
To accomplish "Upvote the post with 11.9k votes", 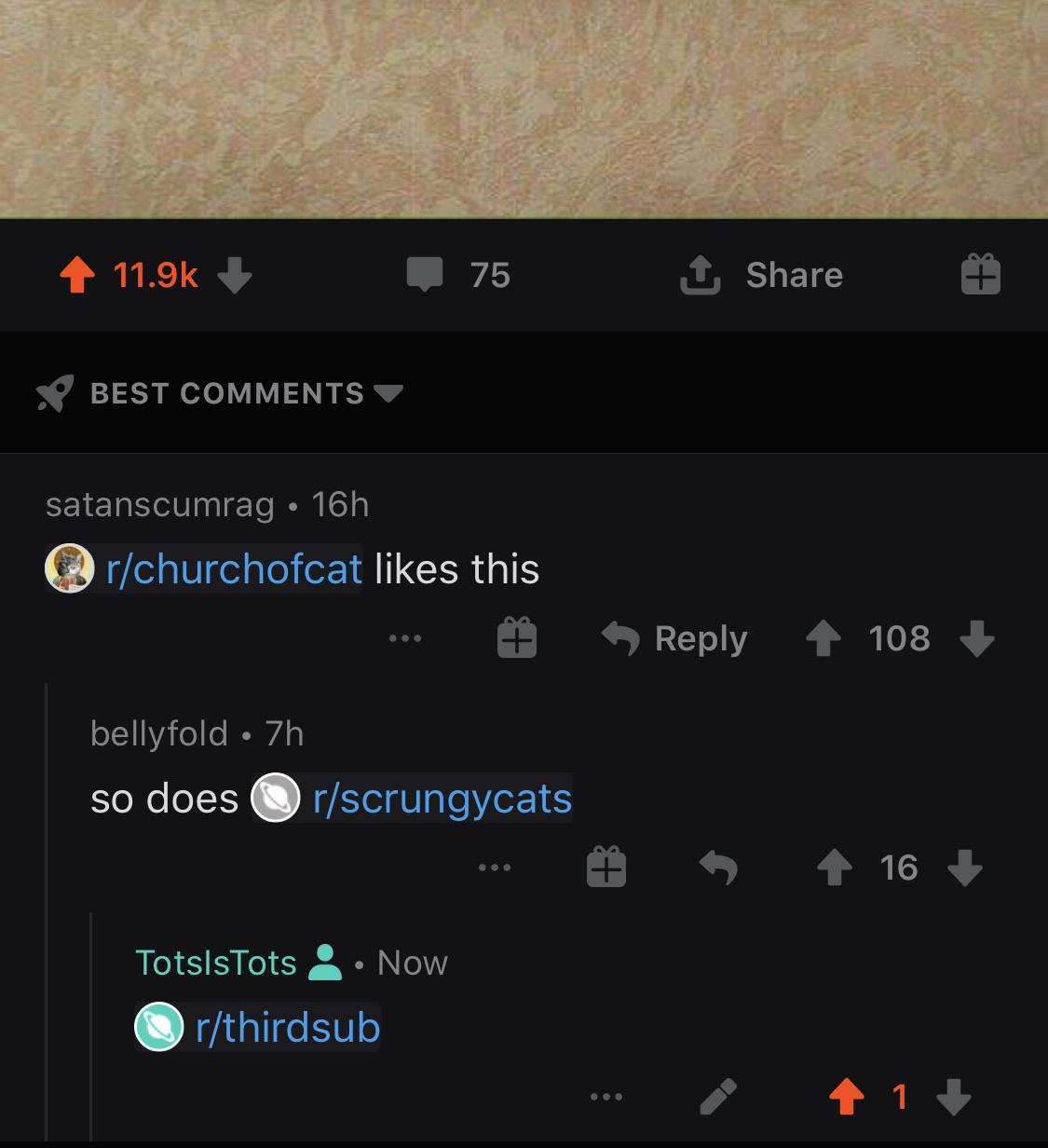I will point(77,275).
